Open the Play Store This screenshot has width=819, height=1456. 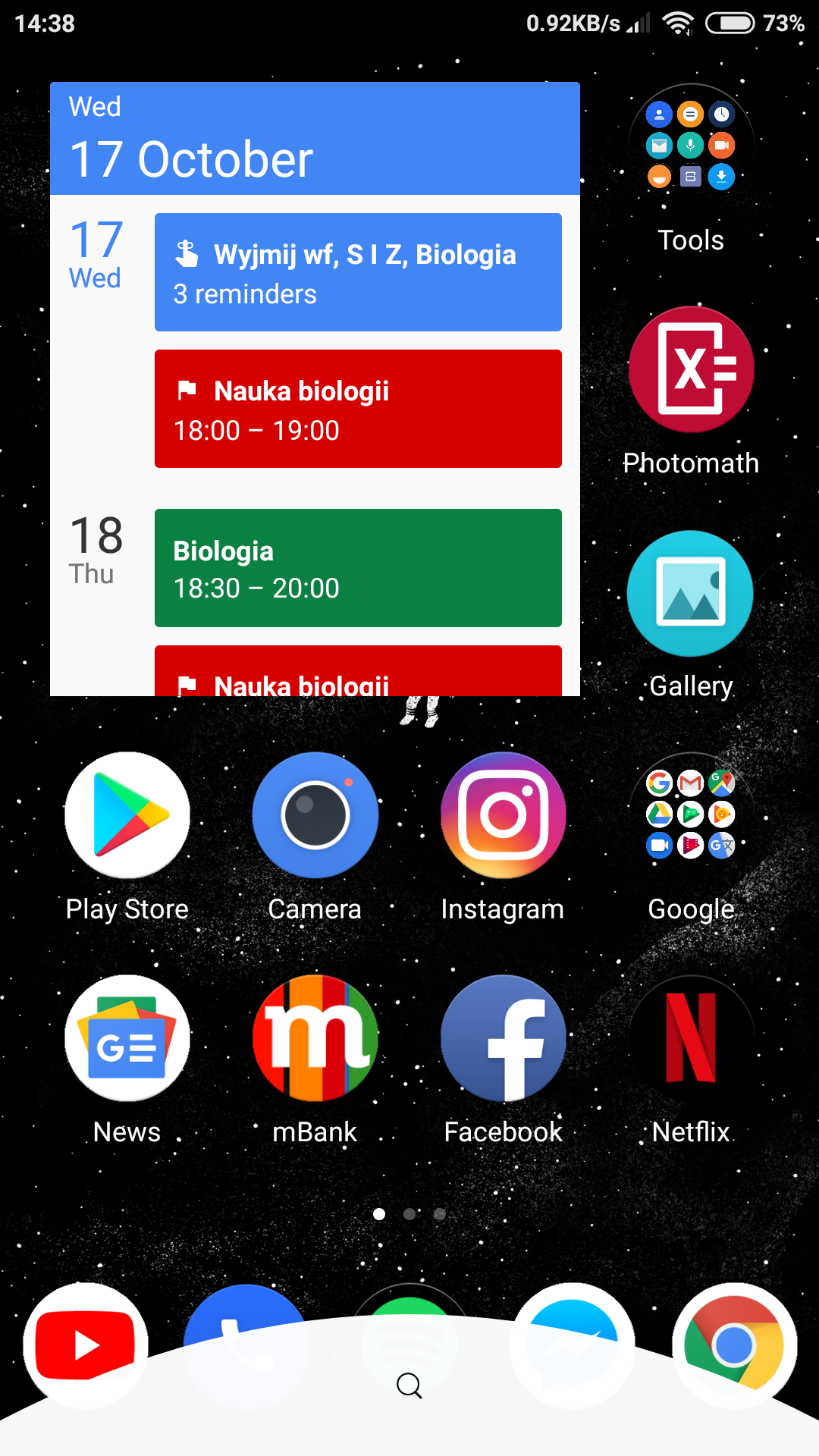(127, 815)
